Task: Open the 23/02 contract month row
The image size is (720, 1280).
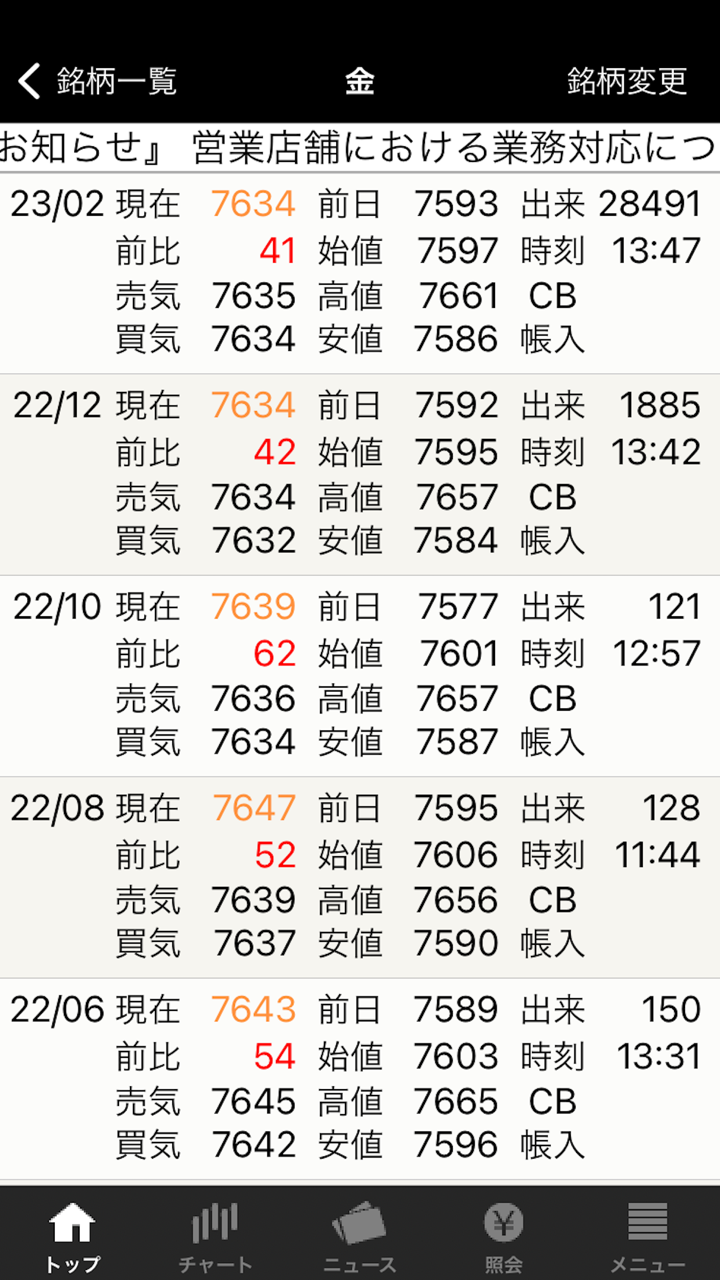Action: (x=360, y=272)
